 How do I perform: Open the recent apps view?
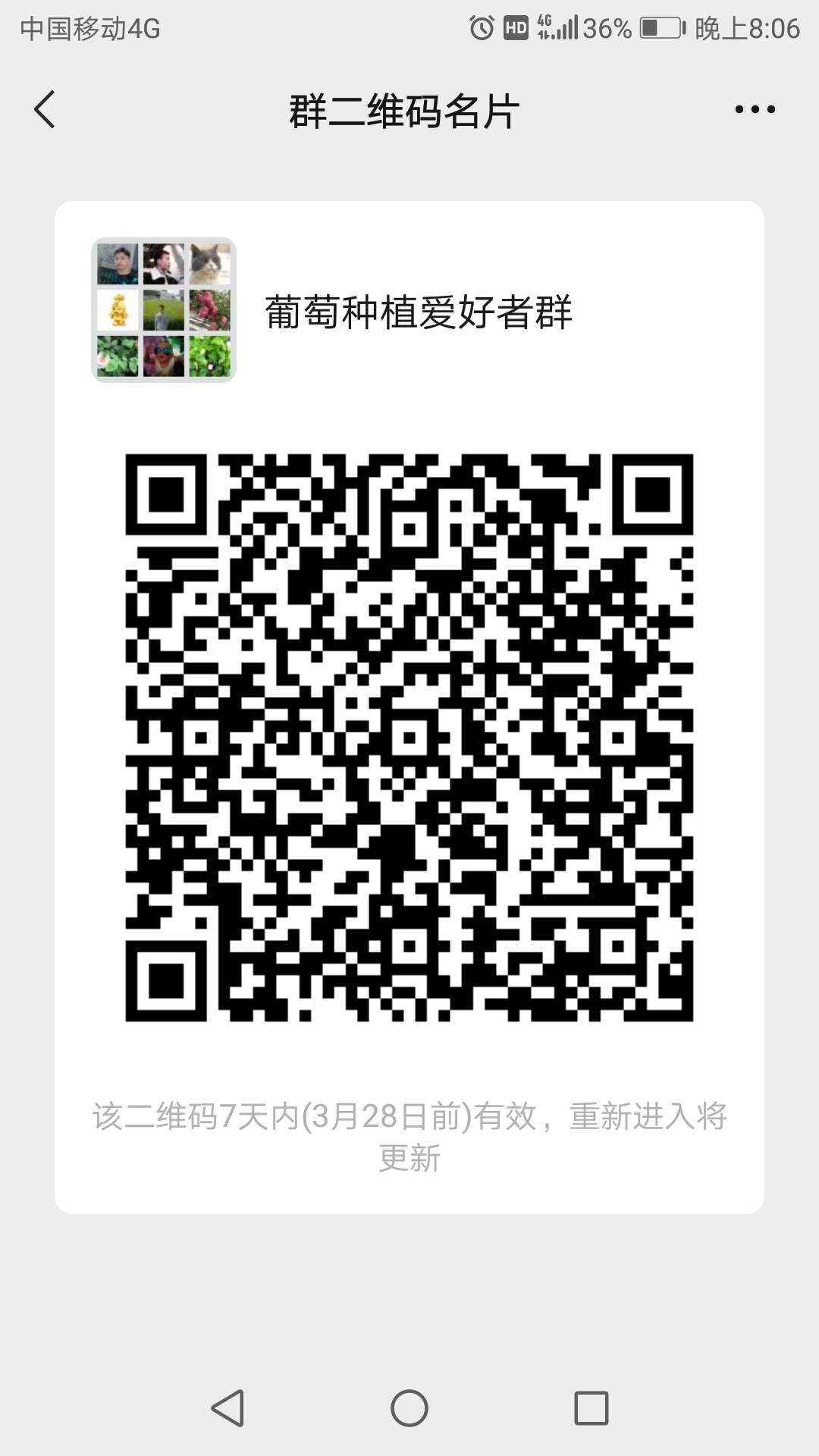[x=591, y=1408]
